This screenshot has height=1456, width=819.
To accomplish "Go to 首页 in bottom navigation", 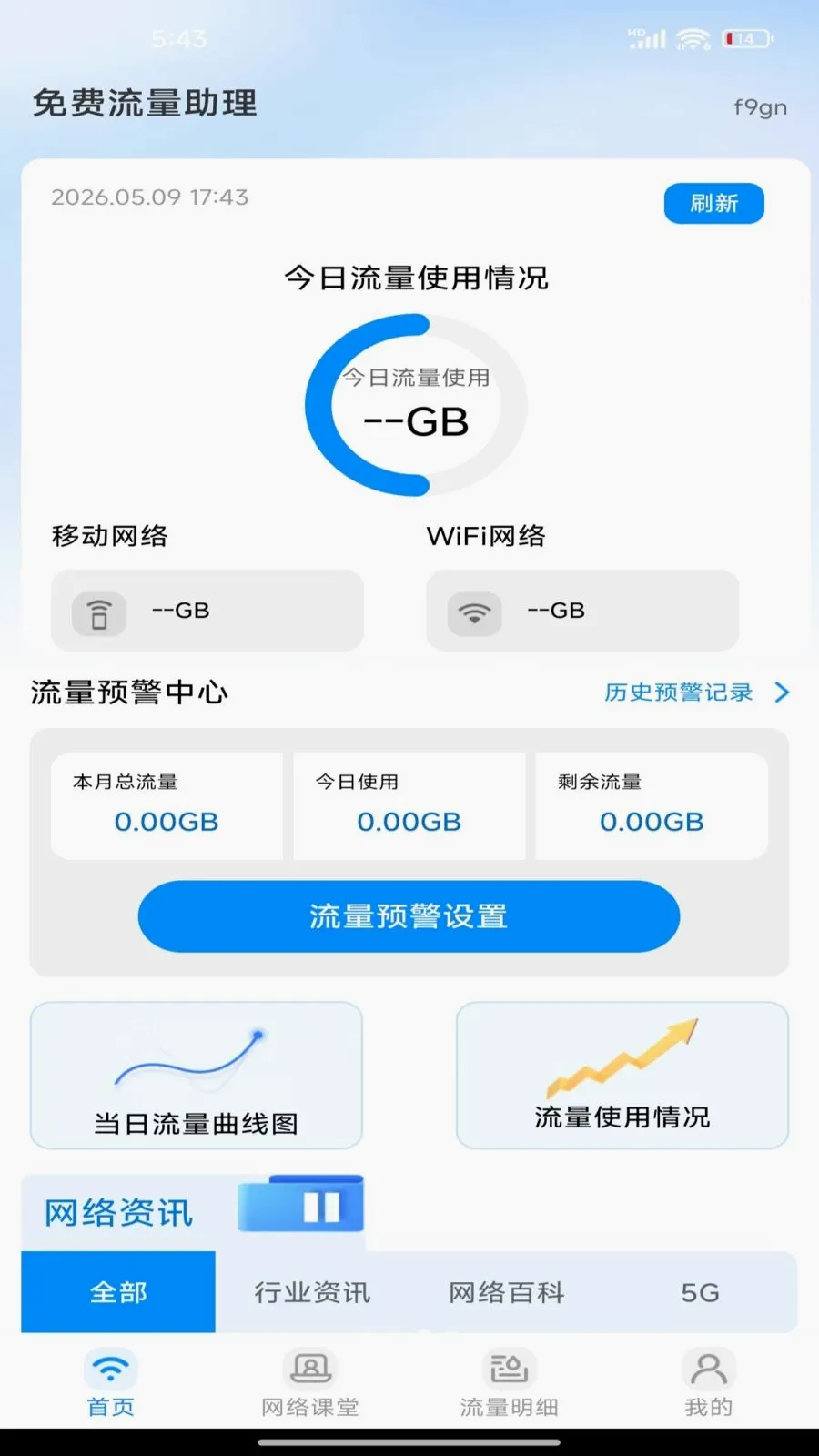I will click(110, 1383).
